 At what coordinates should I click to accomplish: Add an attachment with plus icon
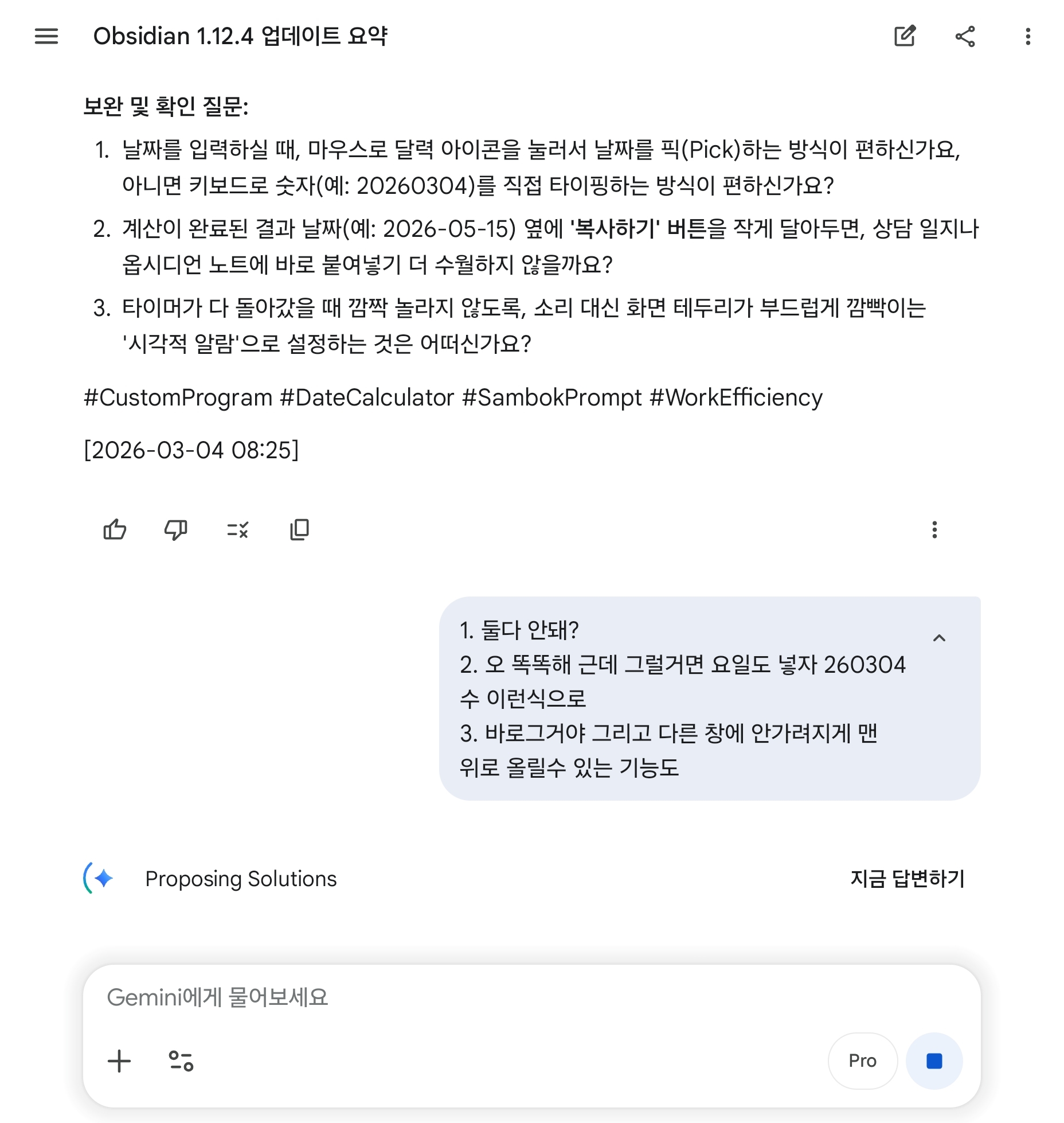pos(119,1061)
